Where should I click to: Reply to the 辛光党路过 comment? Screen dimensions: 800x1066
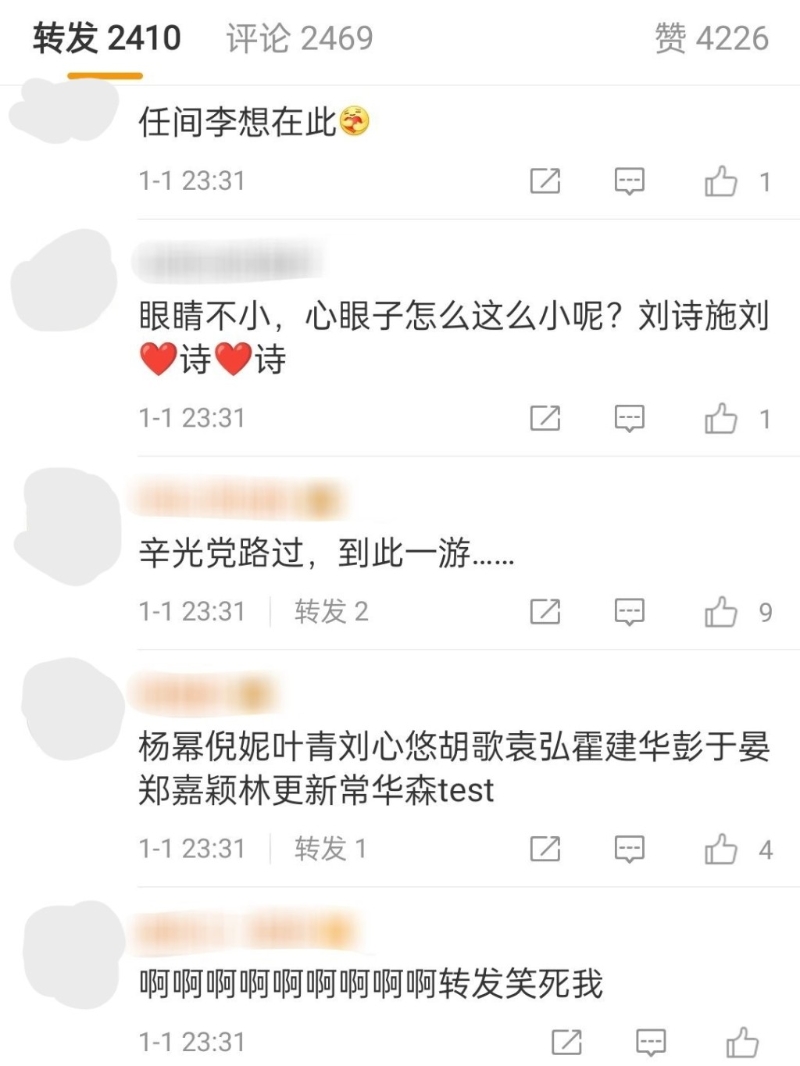[x=629, y=611]
